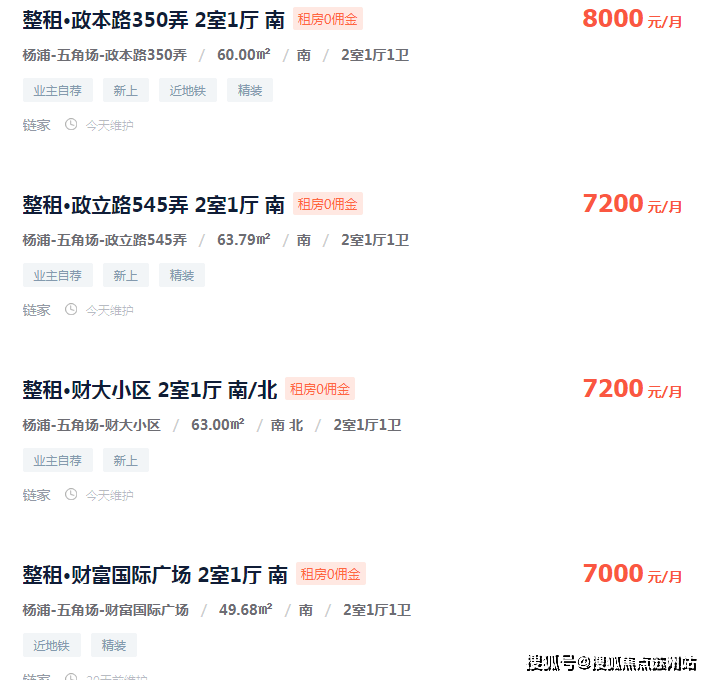
Task: Open the 政本路350弄 2室1厅 listing
Action: point(154,20)
